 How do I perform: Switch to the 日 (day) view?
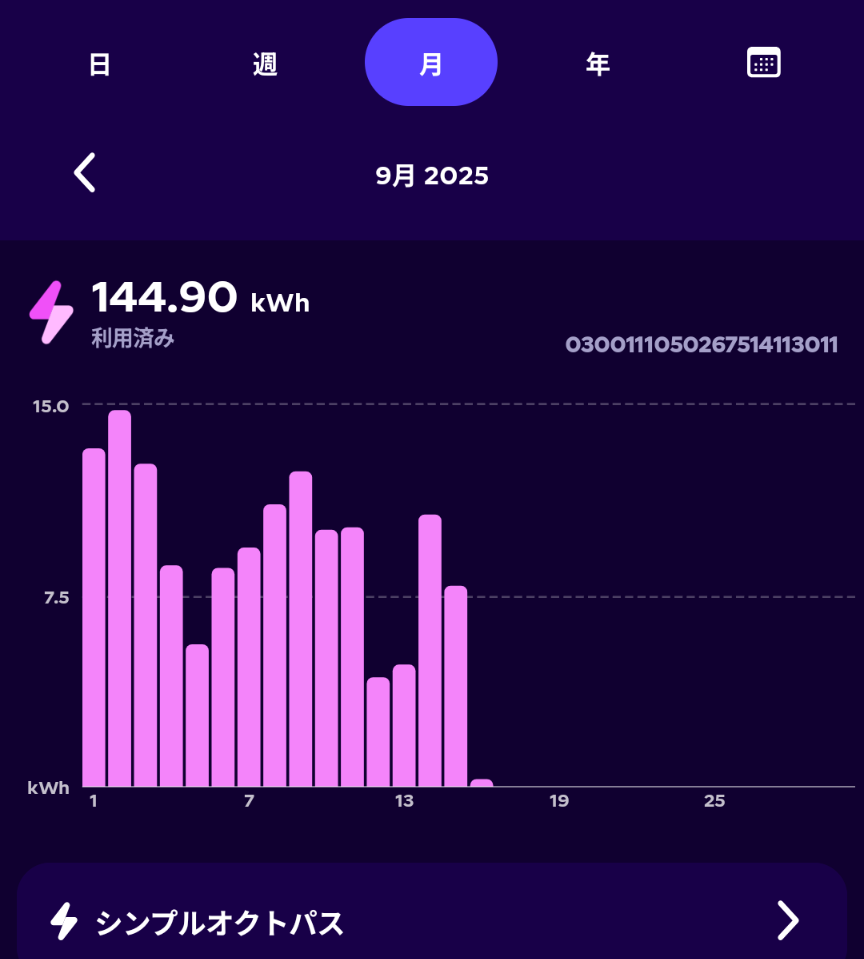[99, 64]
